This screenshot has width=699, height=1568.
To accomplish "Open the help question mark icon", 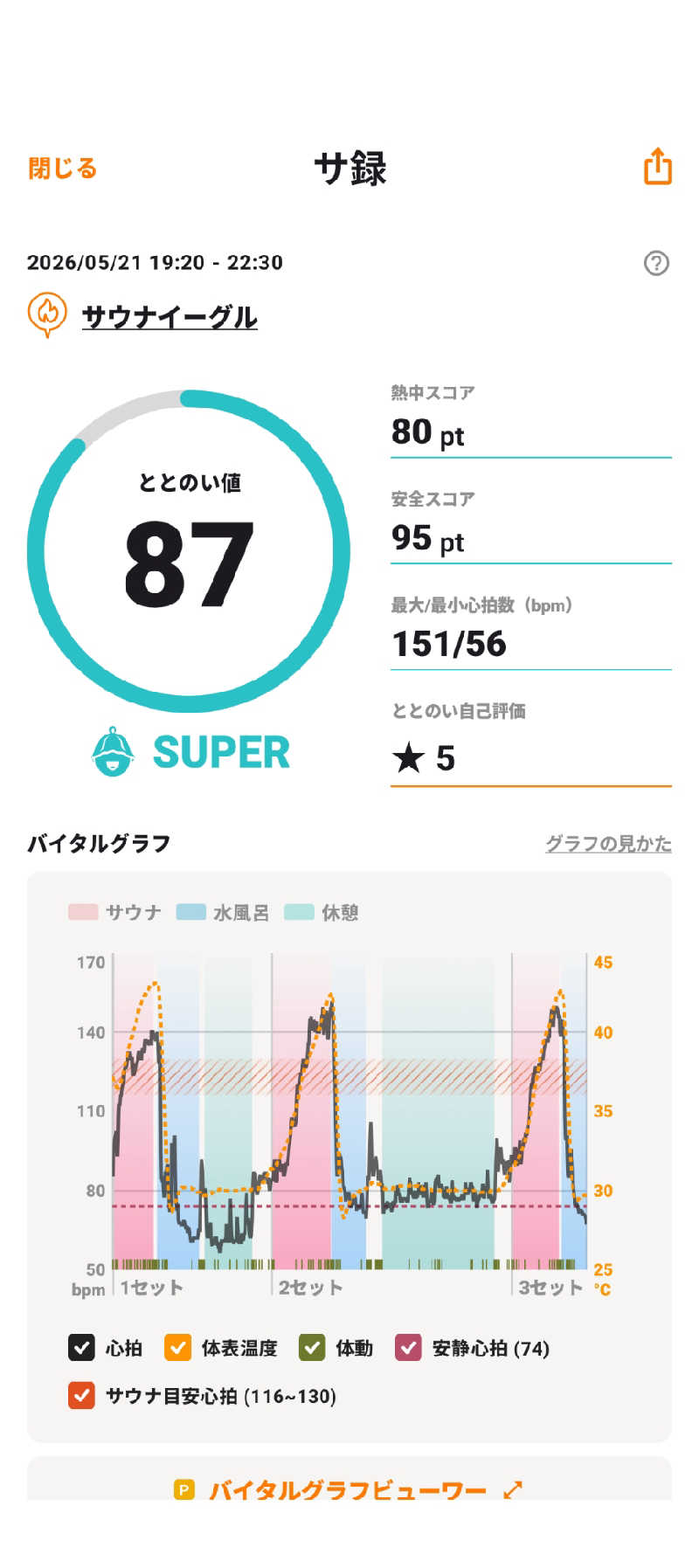I will pyautogui.click(x=656, y=263).
